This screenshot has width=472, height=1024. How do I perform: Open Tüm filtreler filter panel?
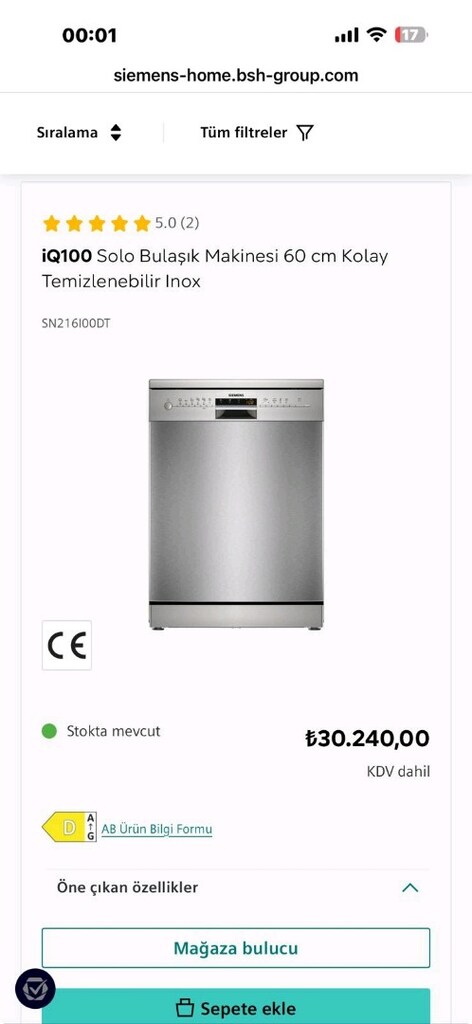257,133
